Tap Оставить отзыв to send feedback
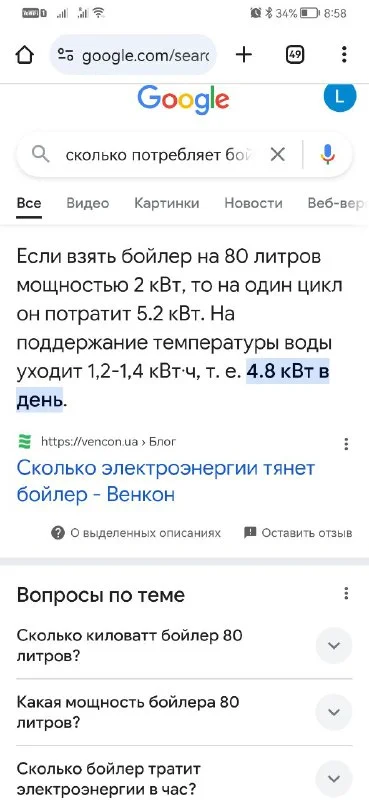Screen dimensions: 369x800 (x=298, y=533)
